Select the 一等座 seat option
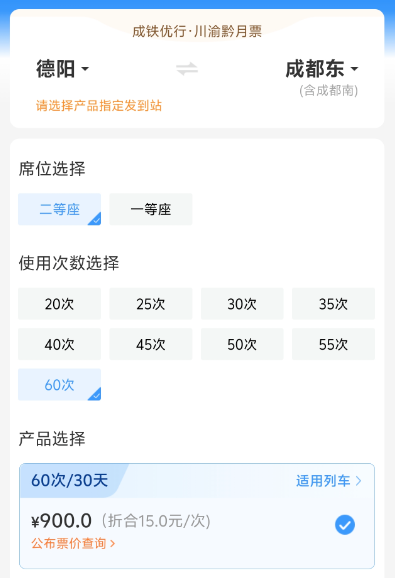 click(151, 209)
